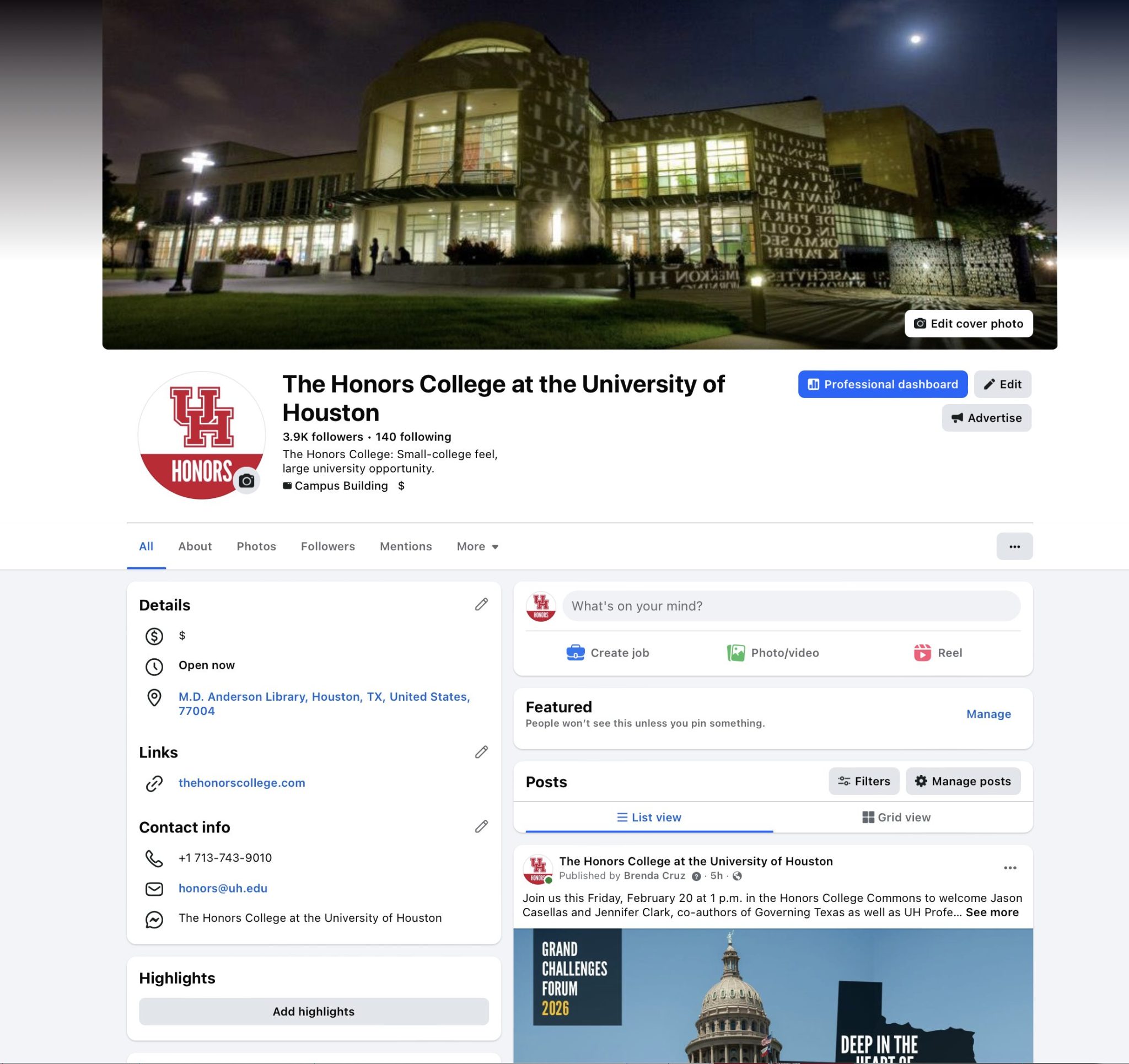Switch to Grid view
1129x1064 pixels.
[x=896, y=817]
